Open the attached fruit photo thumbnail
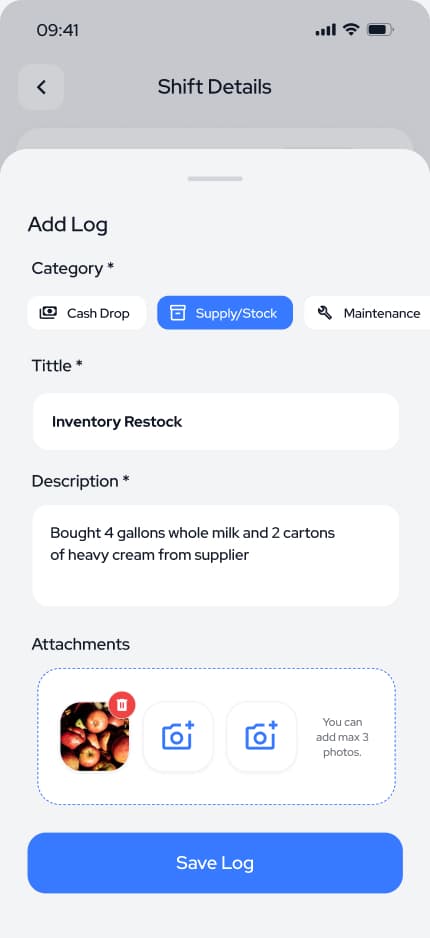 (x=94, y=736)
